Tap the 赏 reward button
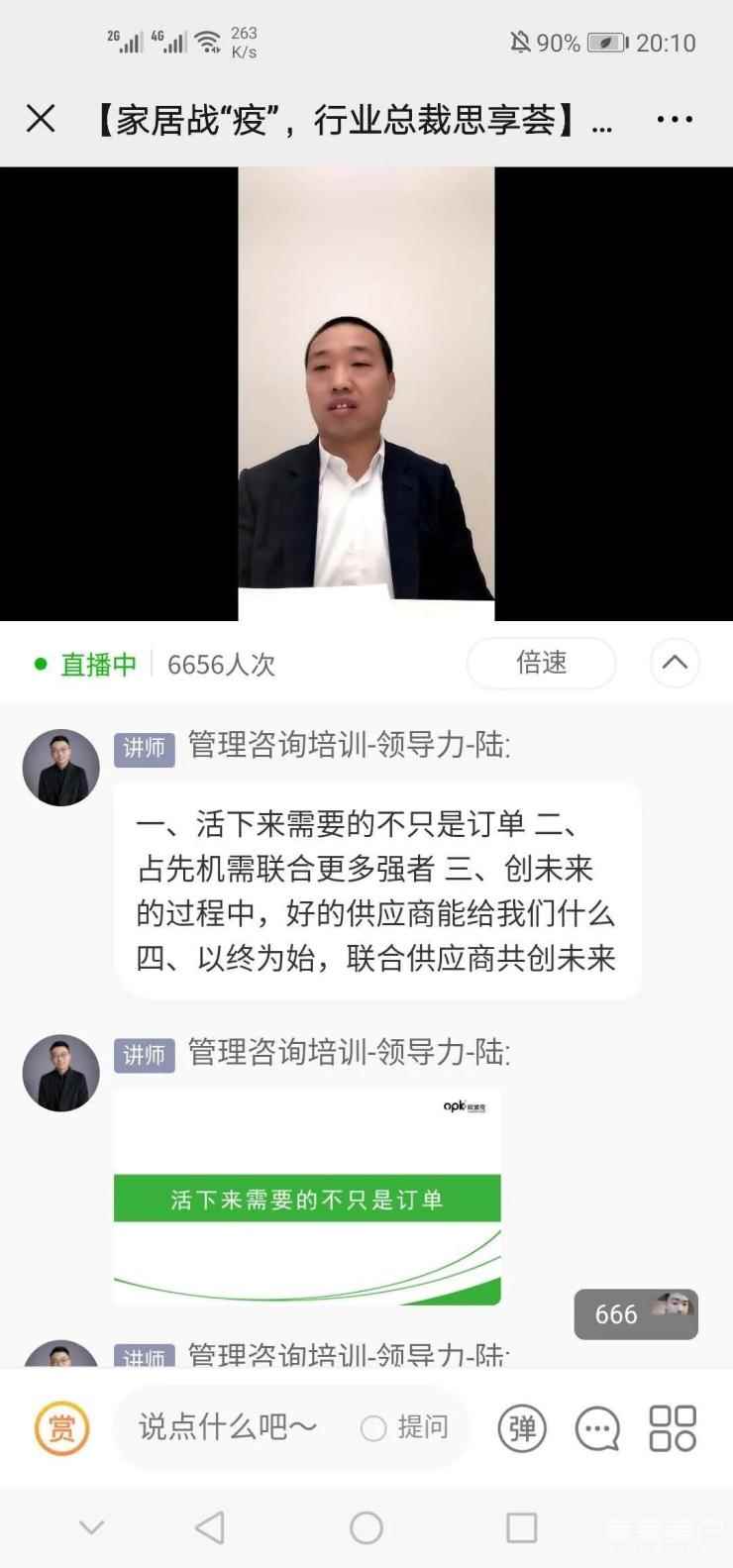 (61, 1427)
